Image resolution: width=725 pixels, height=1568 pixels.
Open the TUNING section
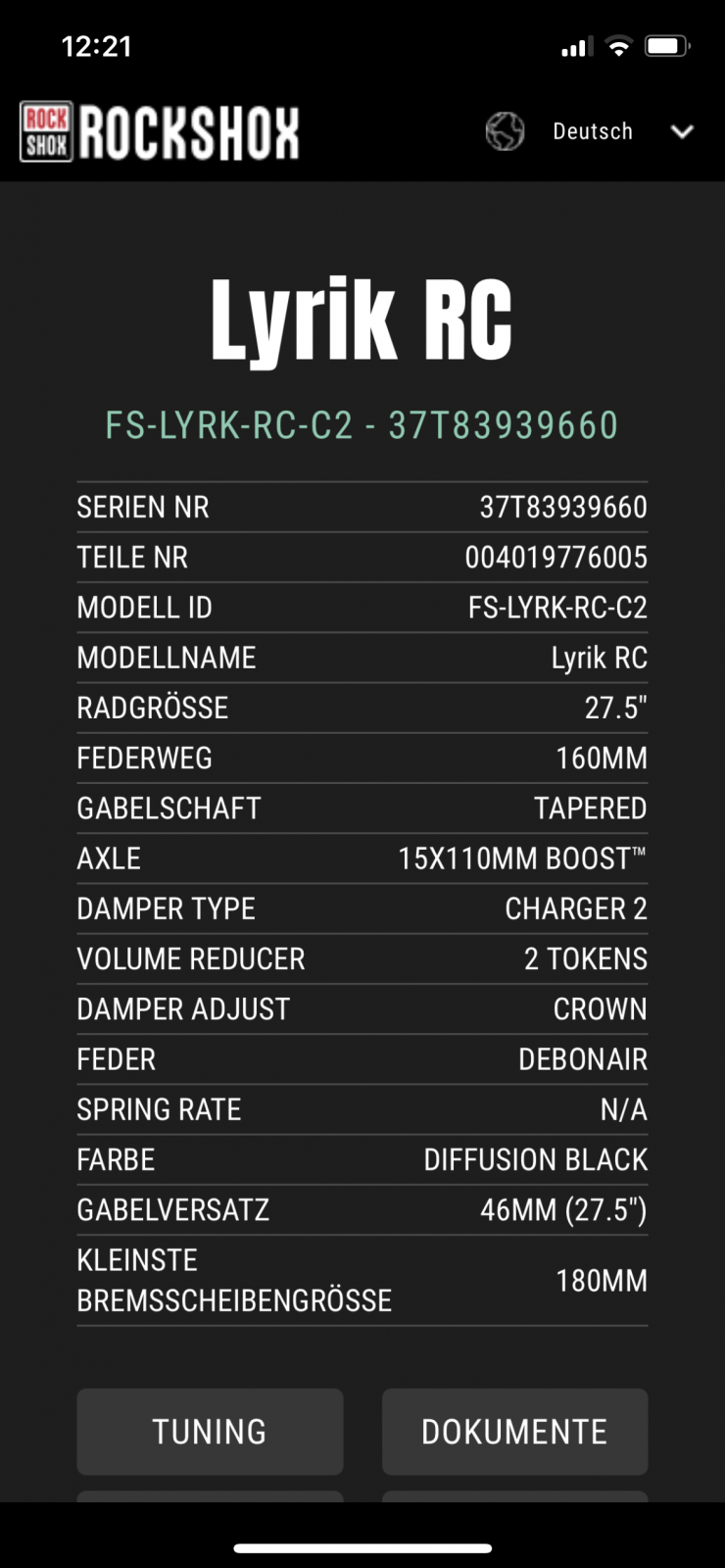(210, 1431)
